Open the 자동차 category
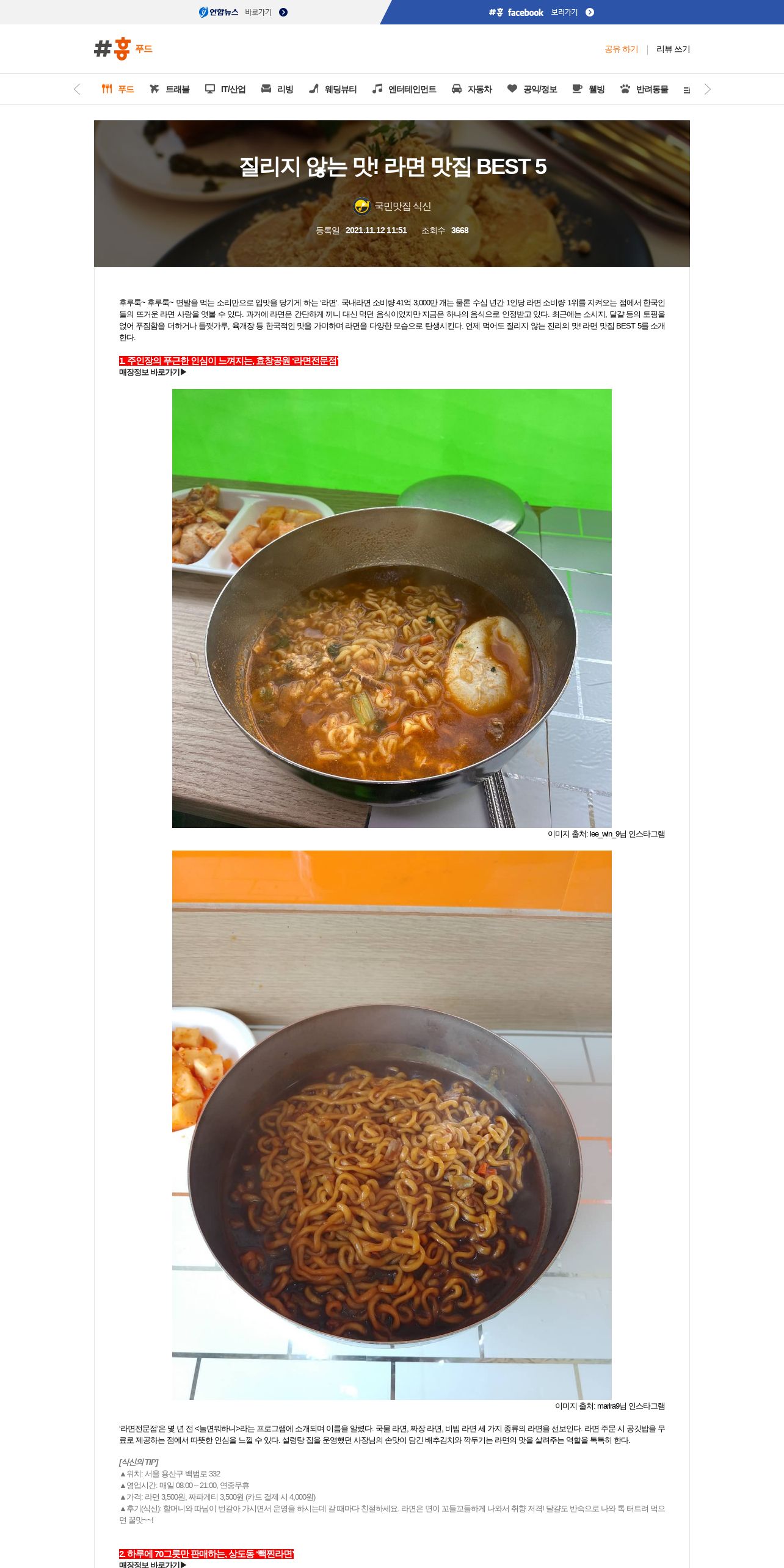784x1568 pixels. [x=471, y=89]
